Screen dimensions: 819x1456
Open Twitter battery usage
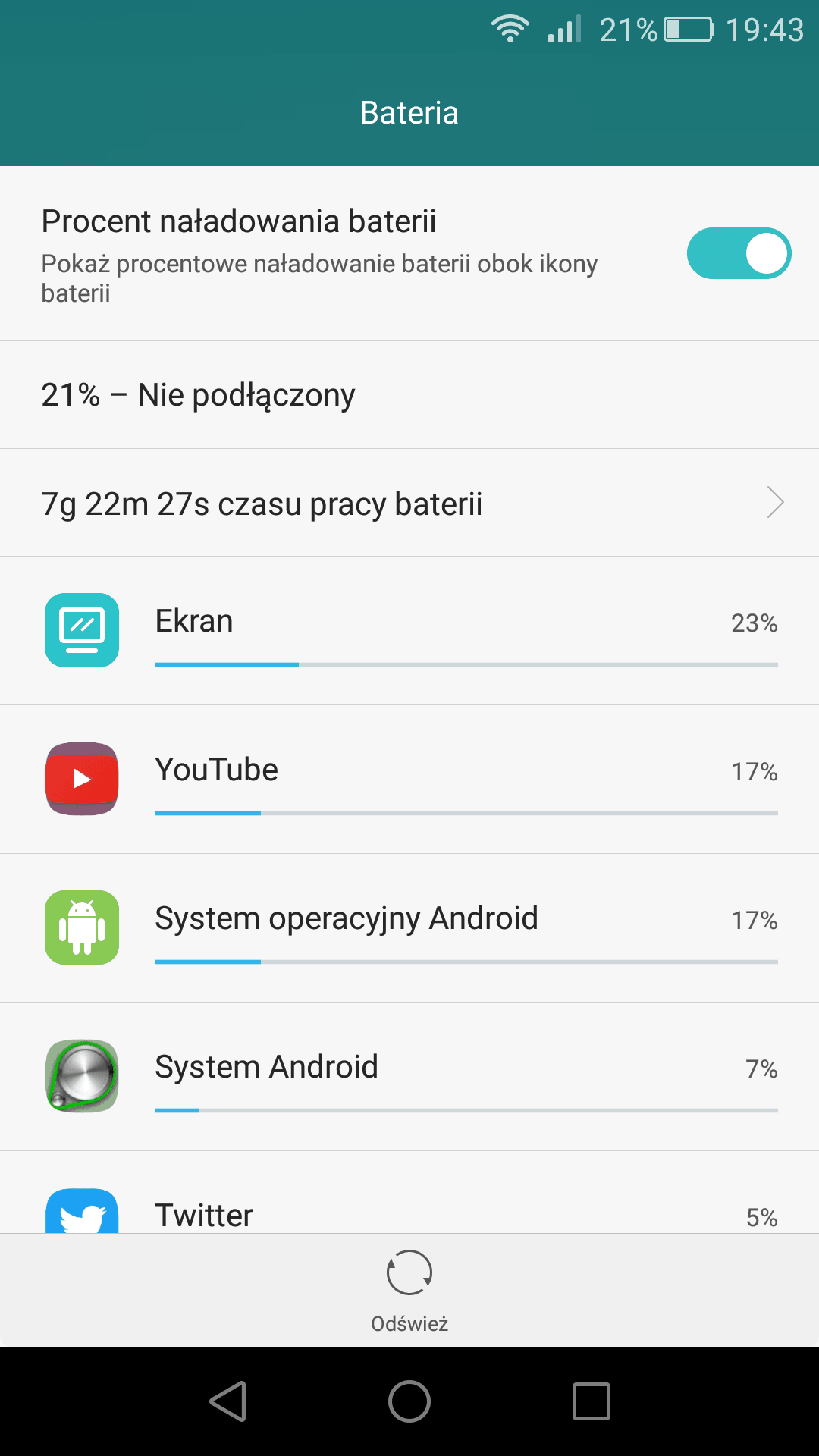(x=409, y=1192)
